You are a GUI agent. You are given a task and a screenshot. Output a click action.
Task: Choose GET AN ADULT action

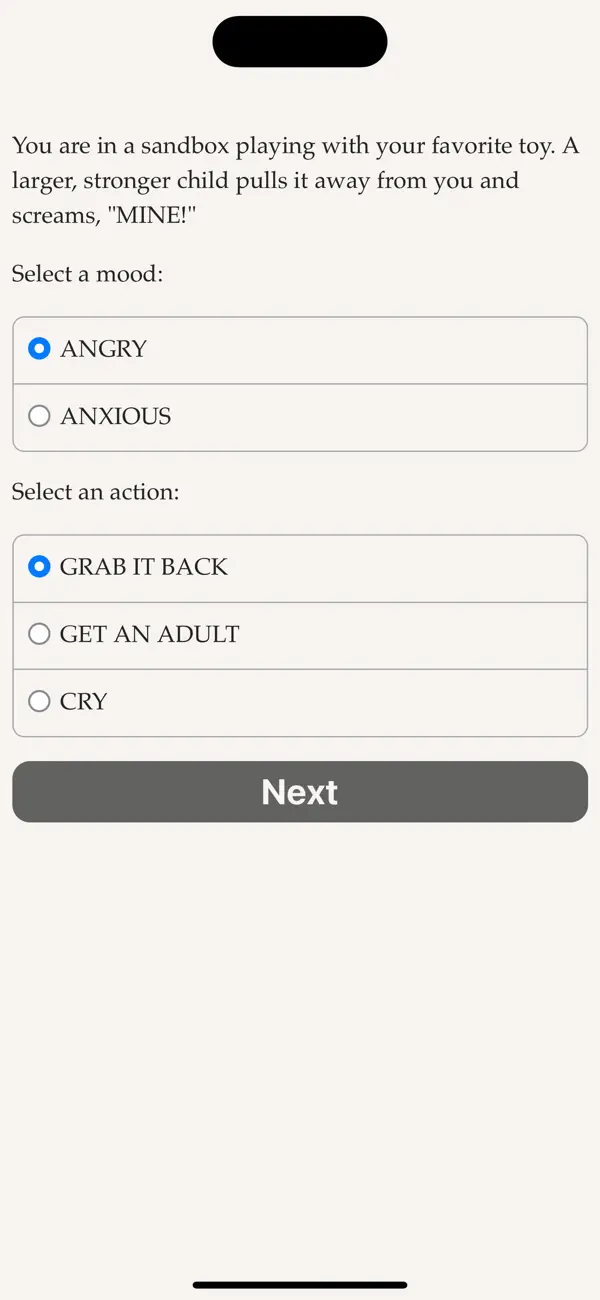[x=40, y=634]
